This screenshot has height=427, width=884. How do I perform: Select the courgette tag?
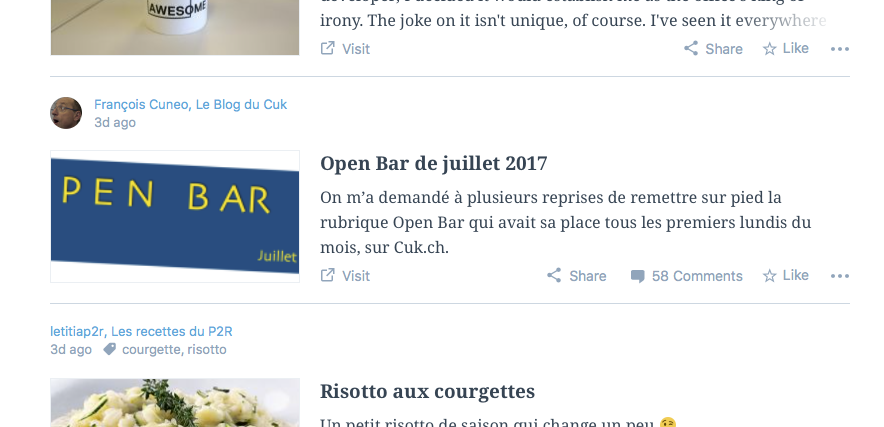point(151,349)
